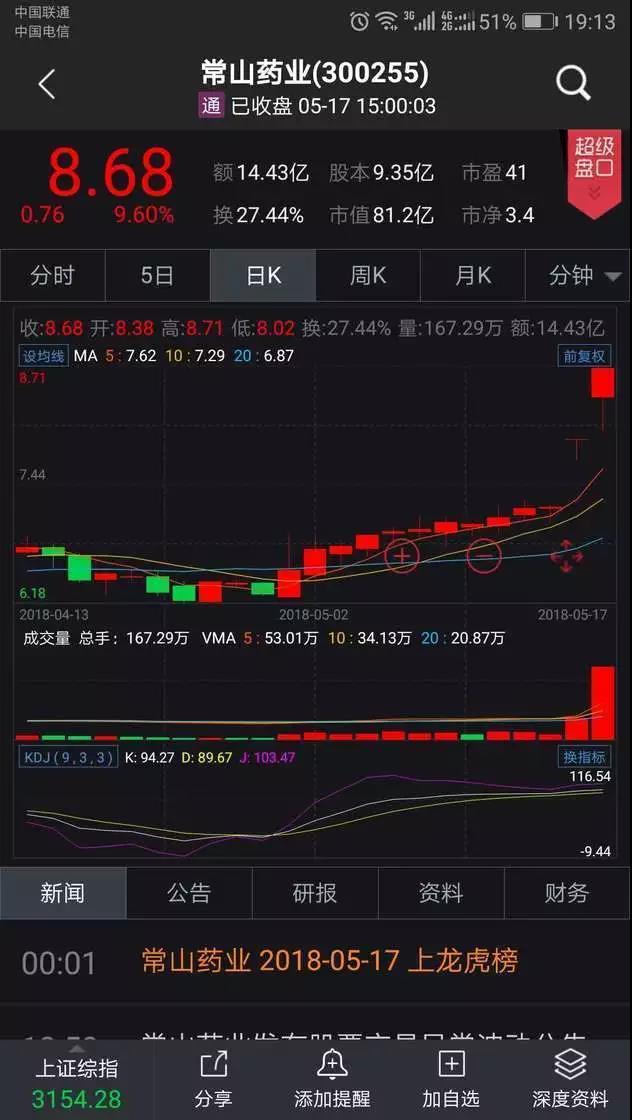Zoom out the chart with minus circle
The image size is (632, 1120).
click(484, 554)
